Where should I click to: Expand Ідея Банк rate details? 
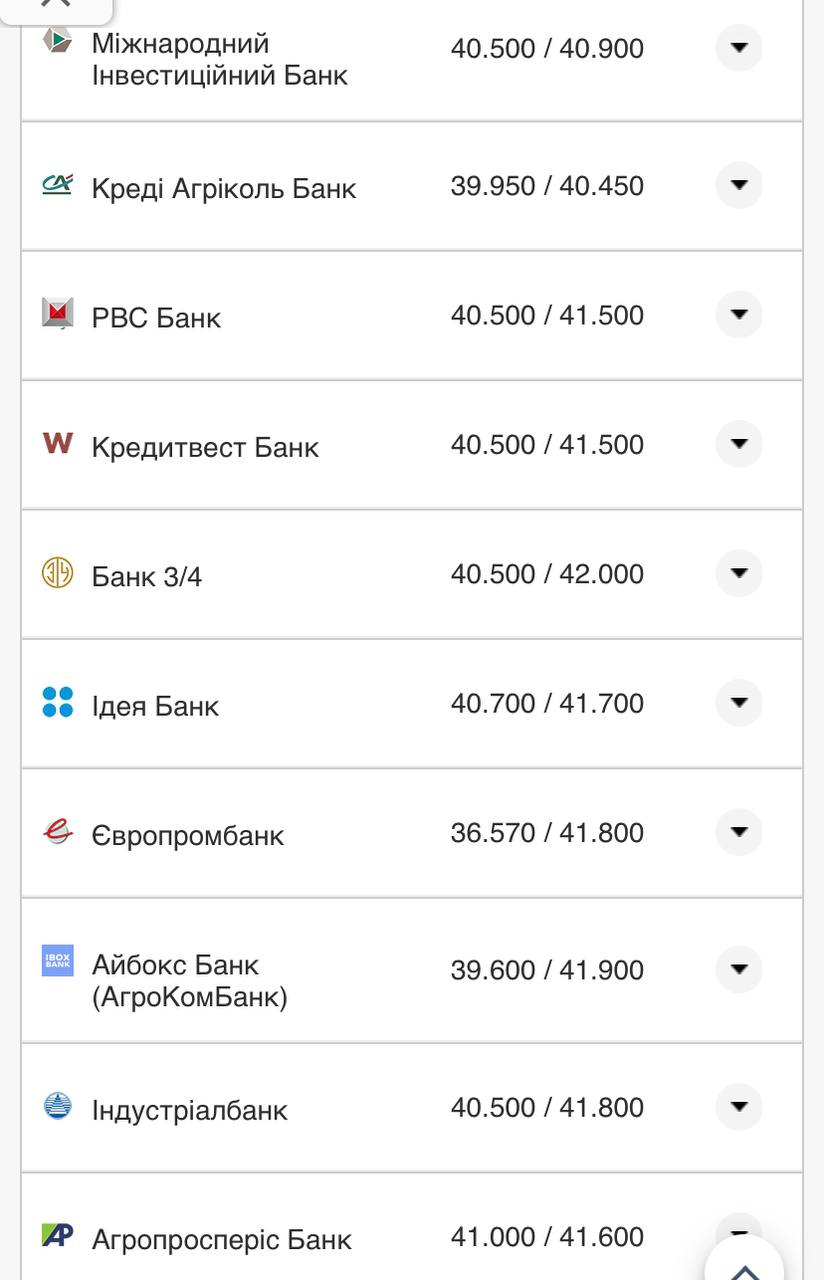[x=739, y=702]
